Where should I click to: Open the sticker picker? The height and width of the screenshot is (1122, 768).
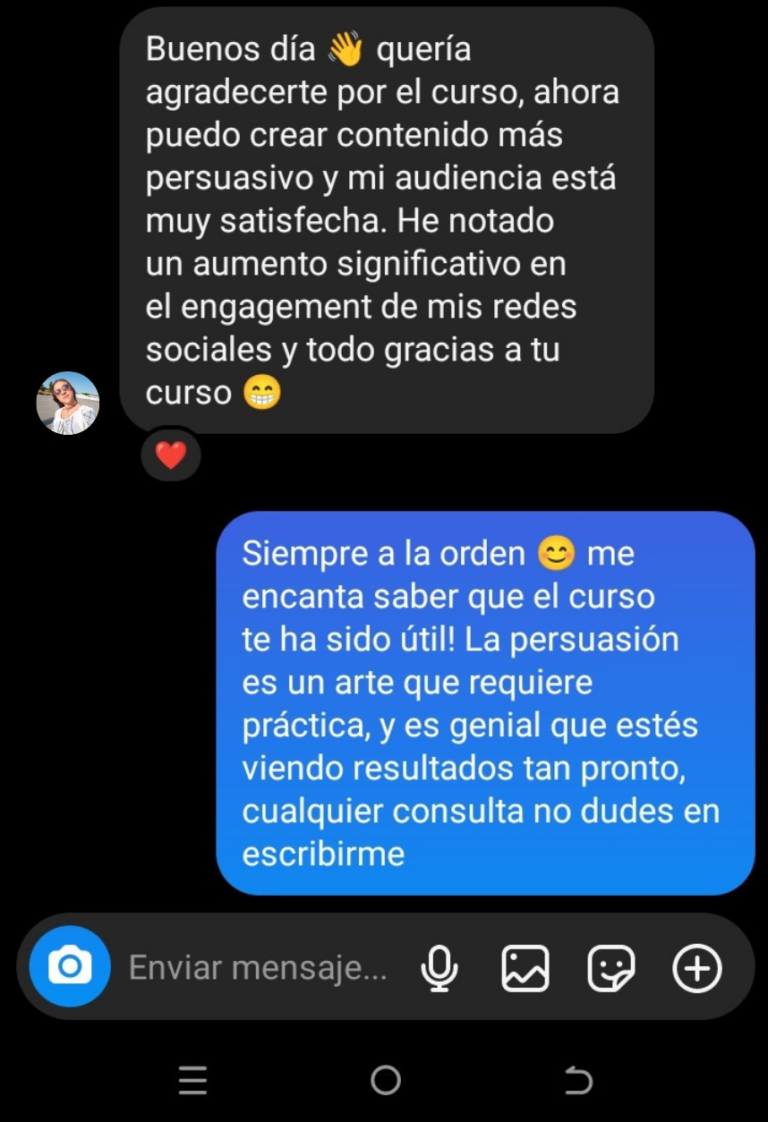[611, 967]
